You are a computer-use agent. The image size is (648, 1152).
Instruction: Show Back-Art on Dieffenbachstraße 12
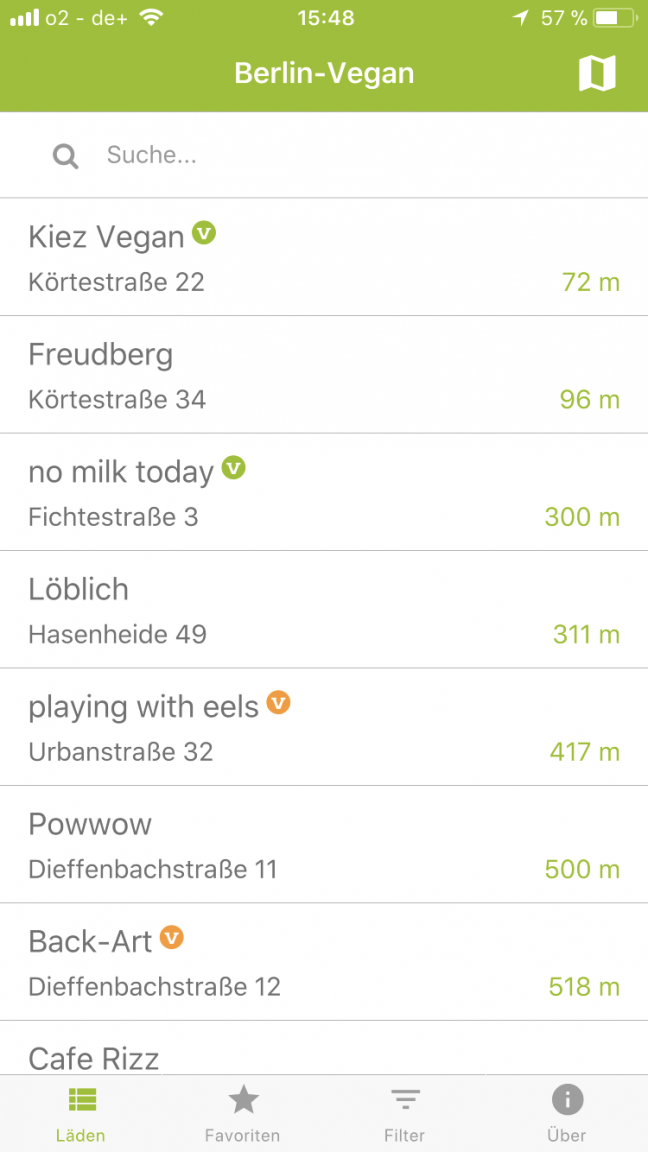click(x=324, y=962)
